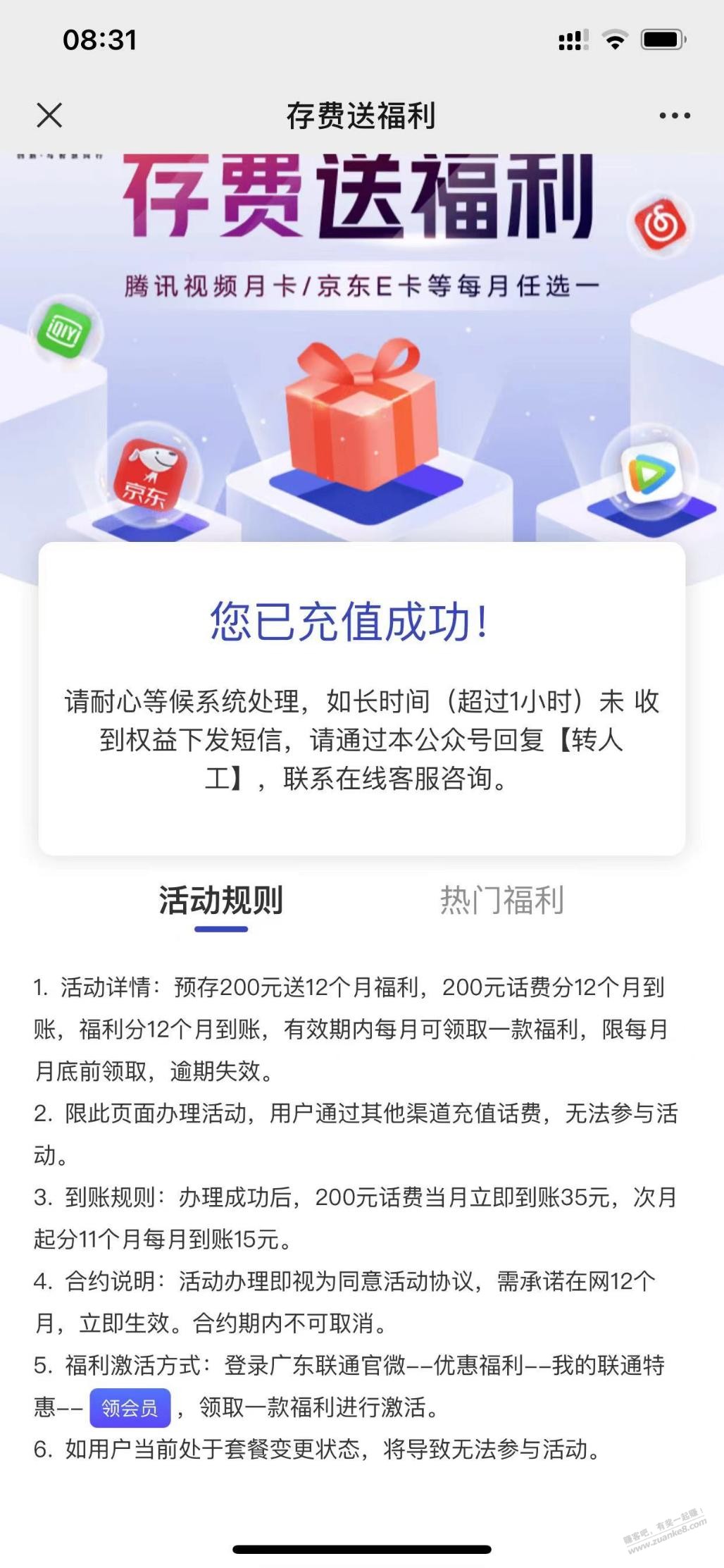Switch to the 热门福利 tab

[501, 901]
